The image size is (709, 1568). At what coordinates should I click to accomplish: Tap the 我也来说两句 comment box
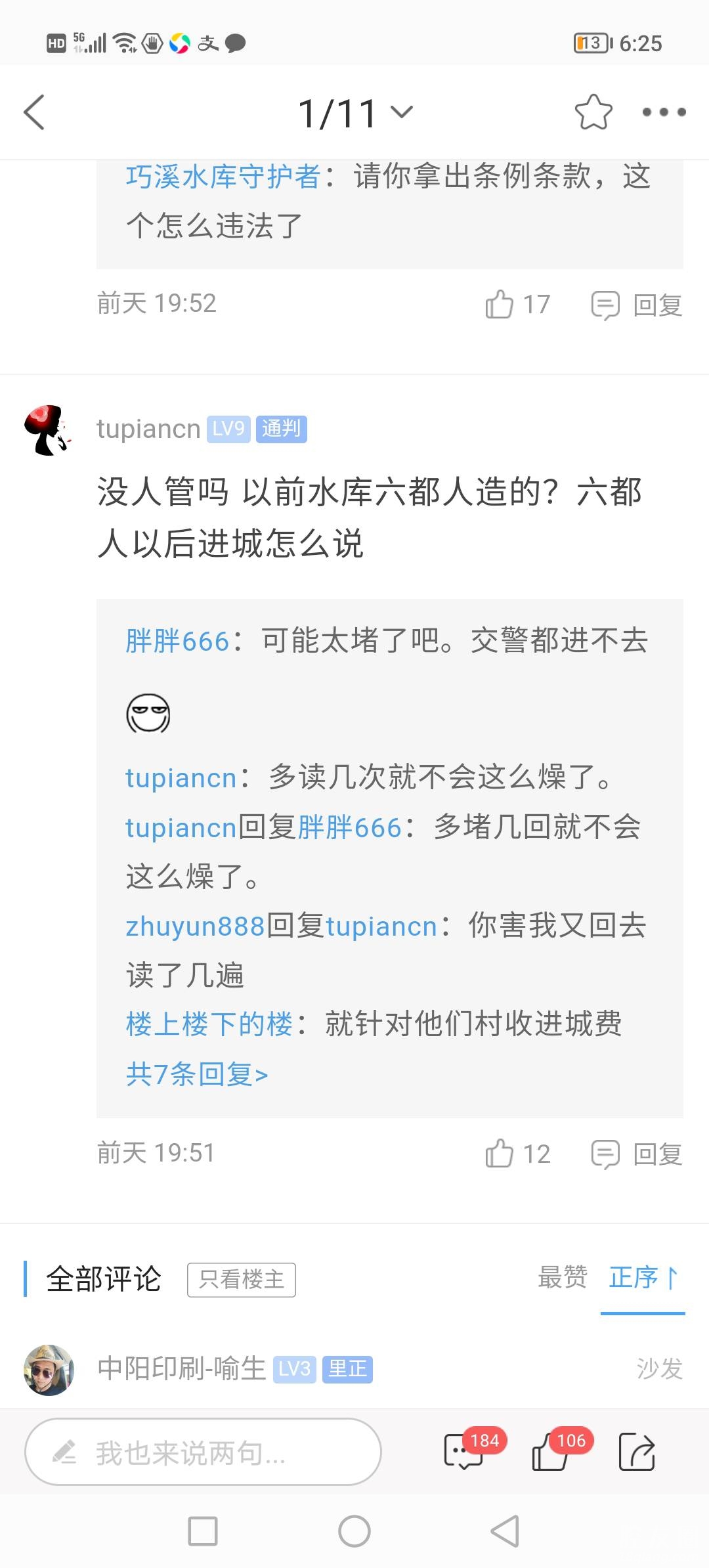pyautogui.click(x=203, y=1452)
